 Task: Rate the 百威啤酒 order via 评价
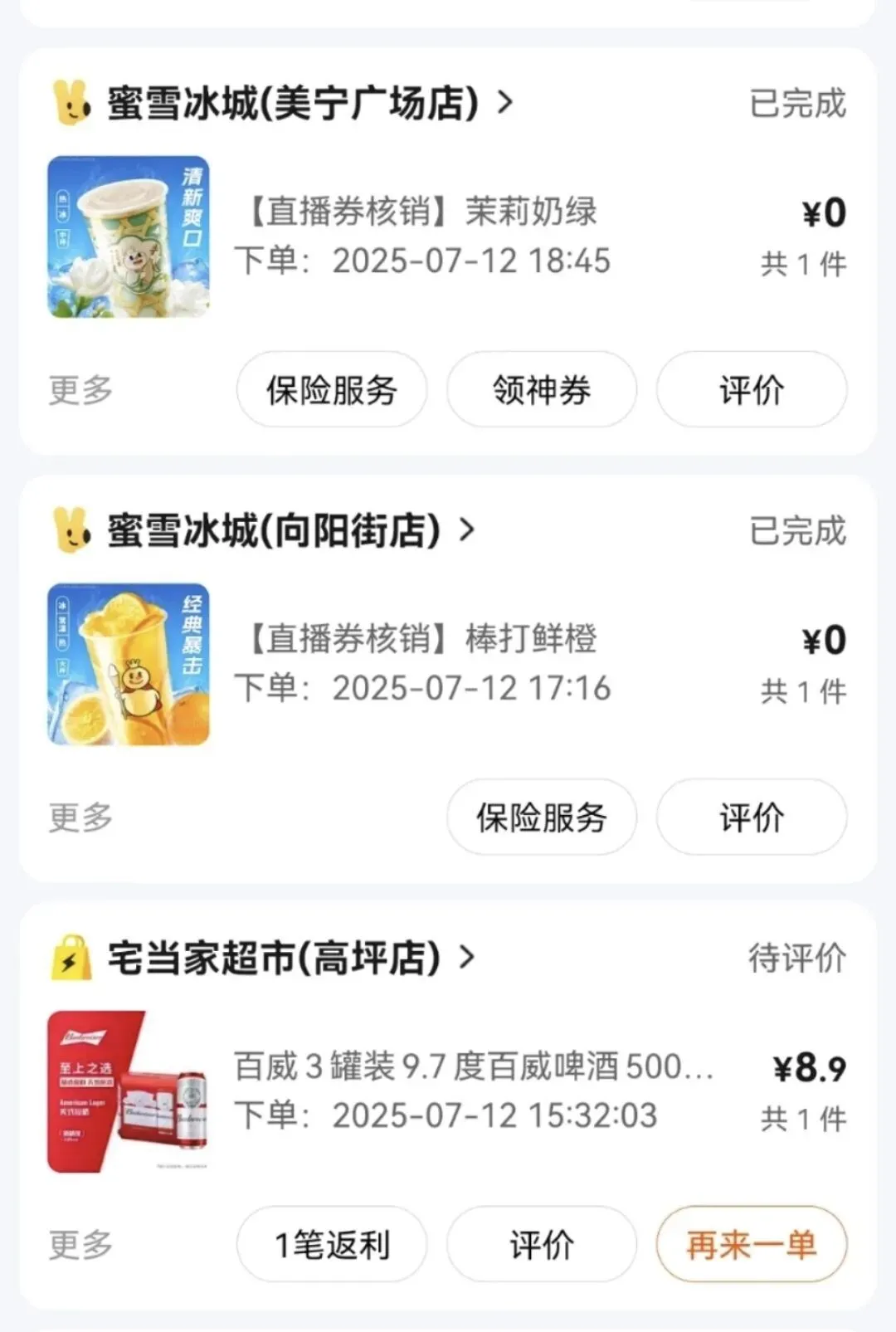[x=541, y=1245]
